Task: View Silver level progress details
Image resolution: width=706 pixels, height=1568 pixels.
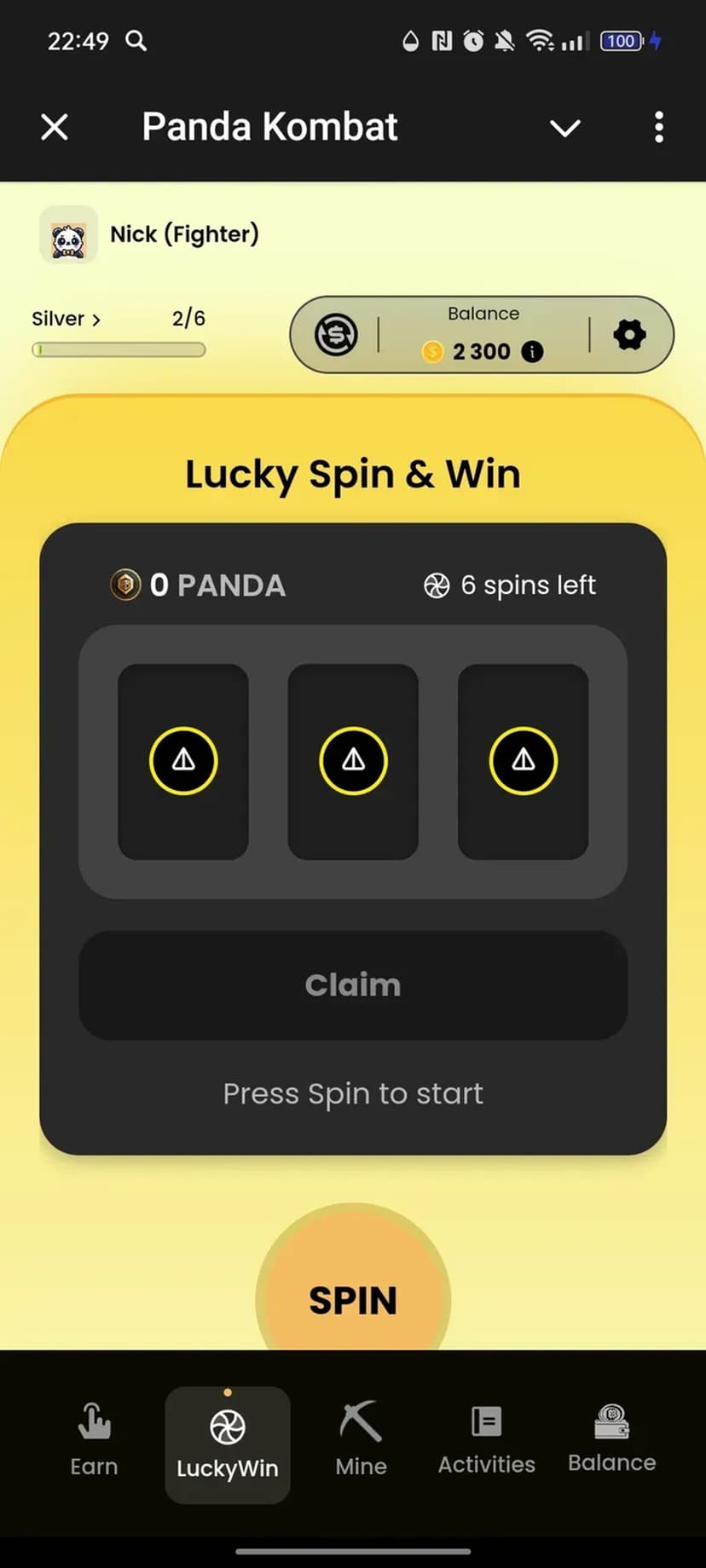Action: [67, 319]
